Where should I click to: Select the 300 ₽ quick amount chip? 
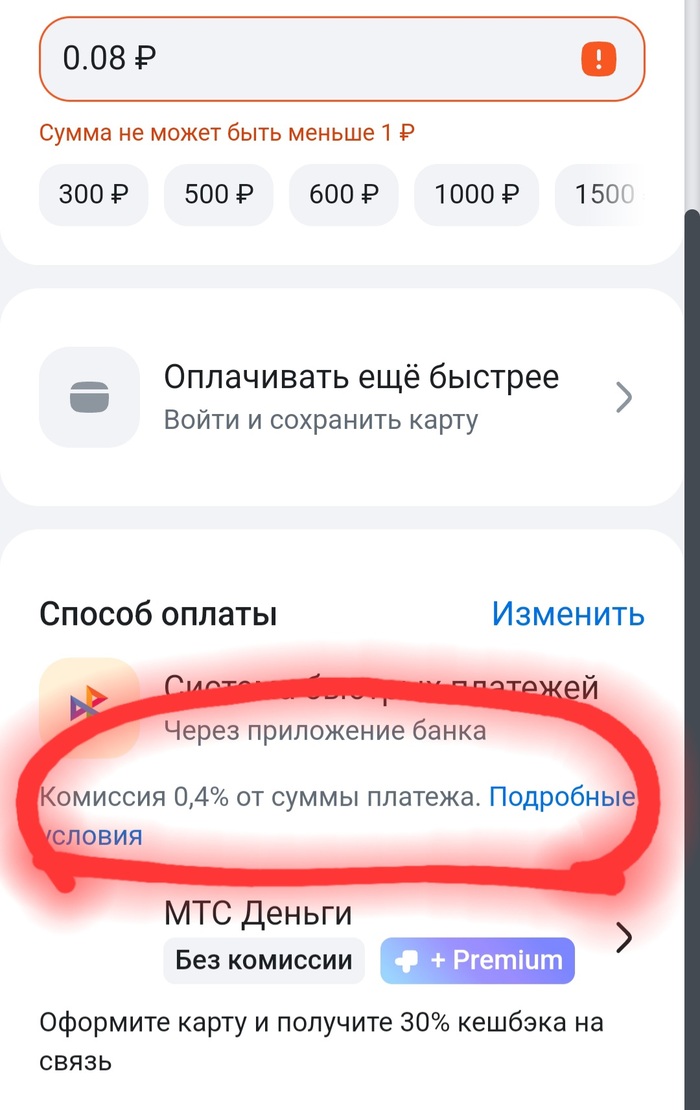pos(94,194)
